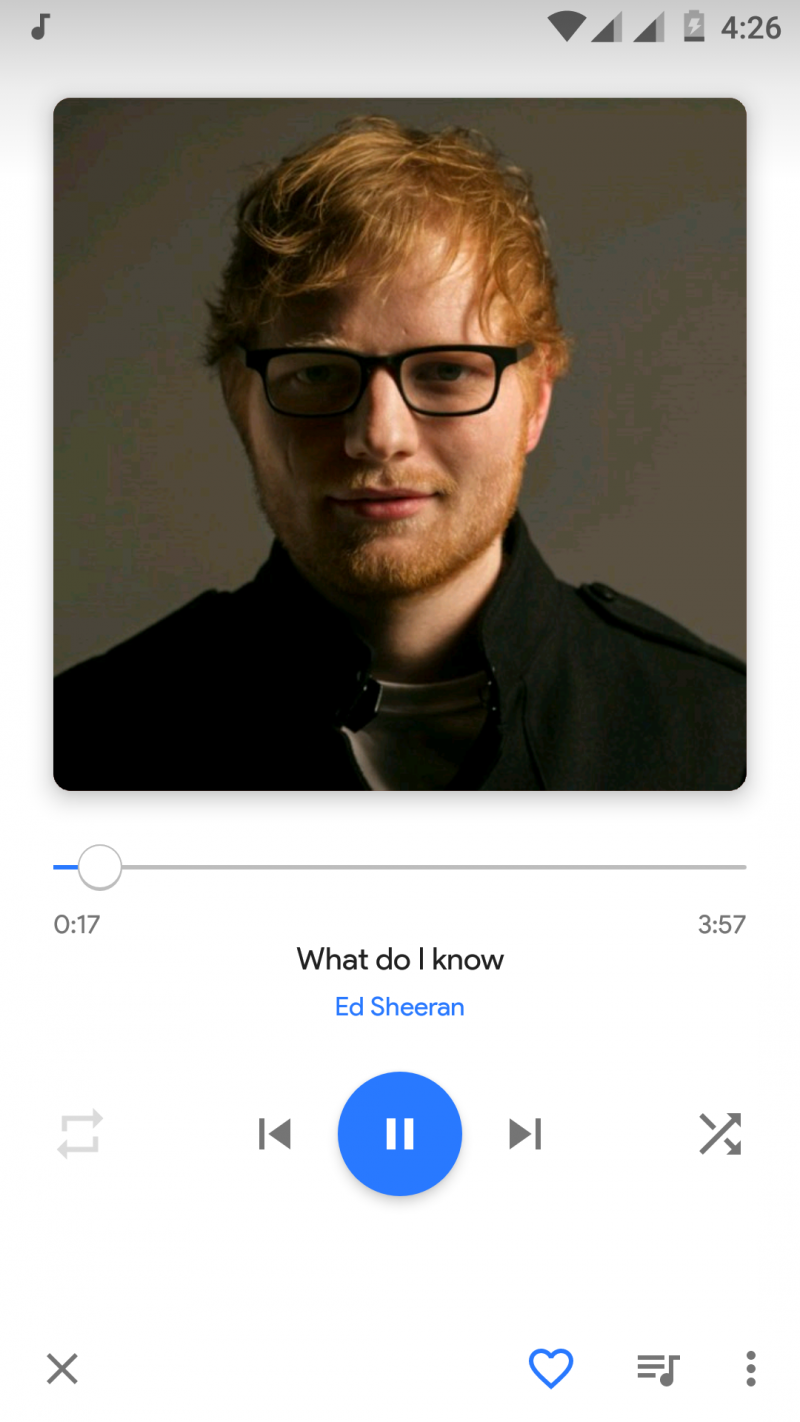Open the overflow menu
This screenshot has width=800, height=1422.
pyautogui.click(x=750, y=1368)
